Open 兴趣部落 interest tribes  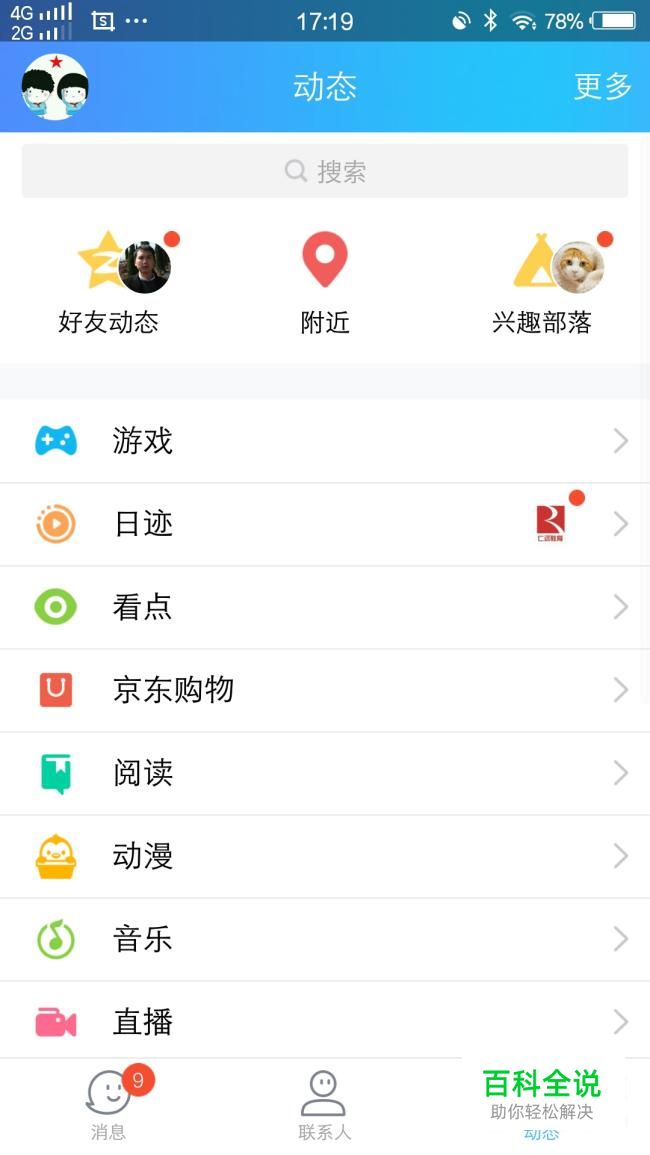tap(542, 283)
